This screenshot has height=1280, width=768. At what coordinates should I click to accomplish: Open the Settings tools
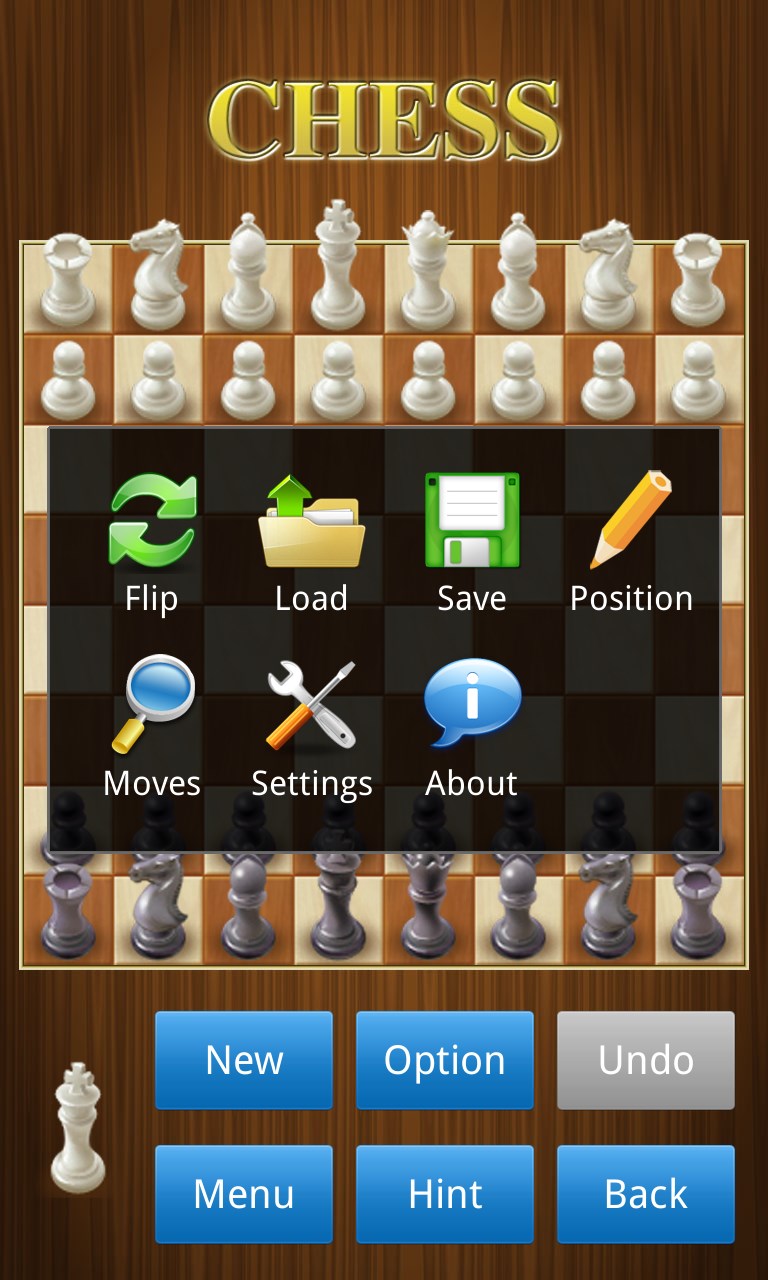click(311, 727)
